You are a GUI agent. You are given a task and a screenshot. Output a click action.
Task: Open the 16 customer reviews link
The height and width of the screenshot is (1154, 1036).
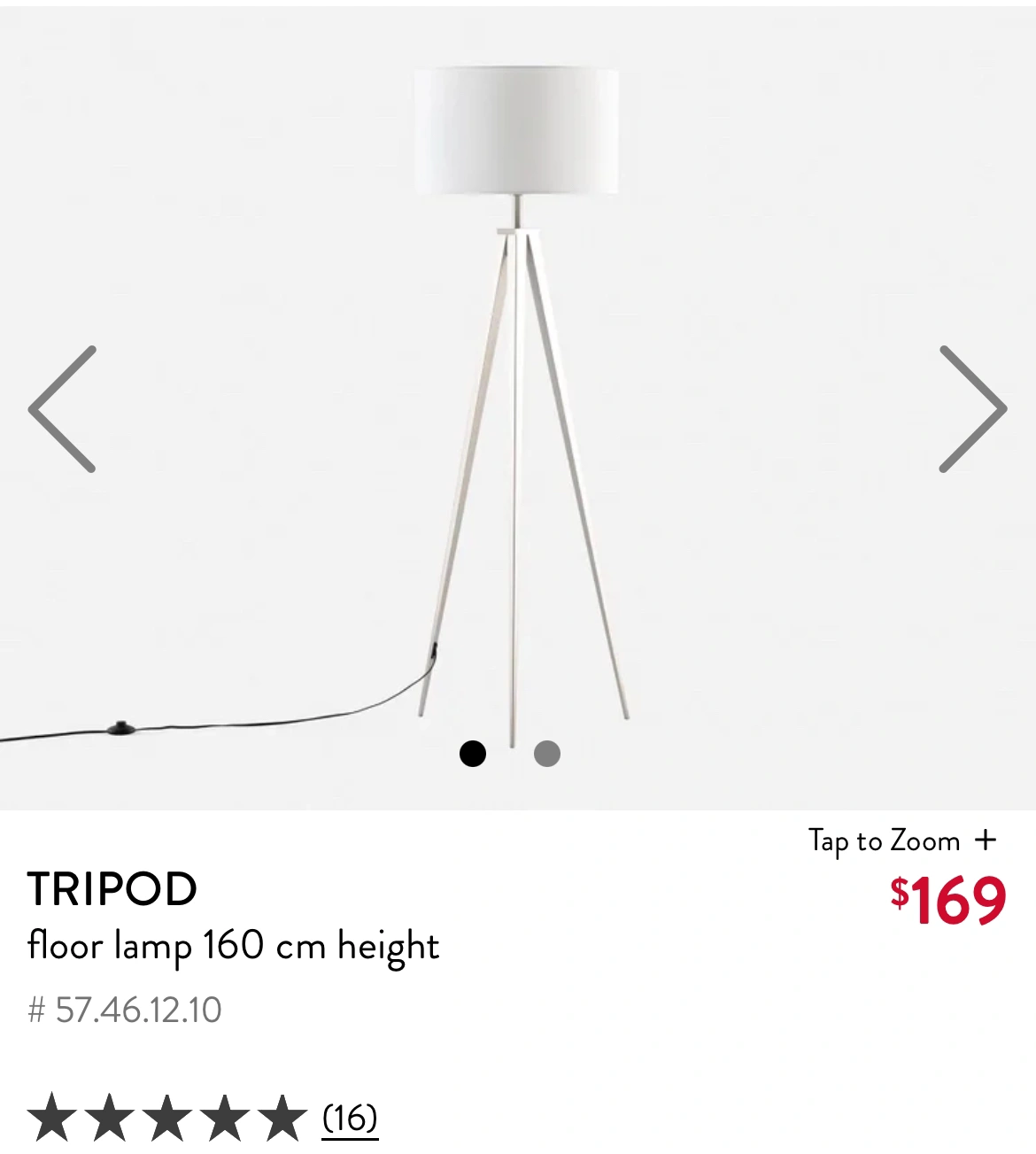(x=350, y=1119)
